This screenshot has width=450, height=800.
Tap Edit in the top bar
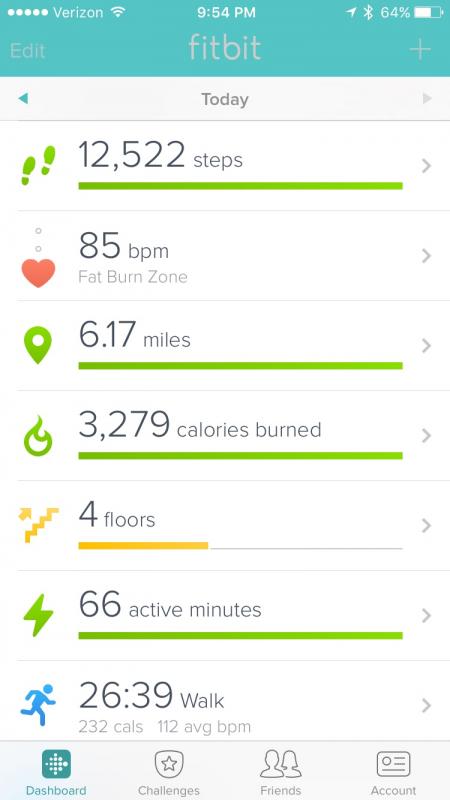tap(28, 51)
